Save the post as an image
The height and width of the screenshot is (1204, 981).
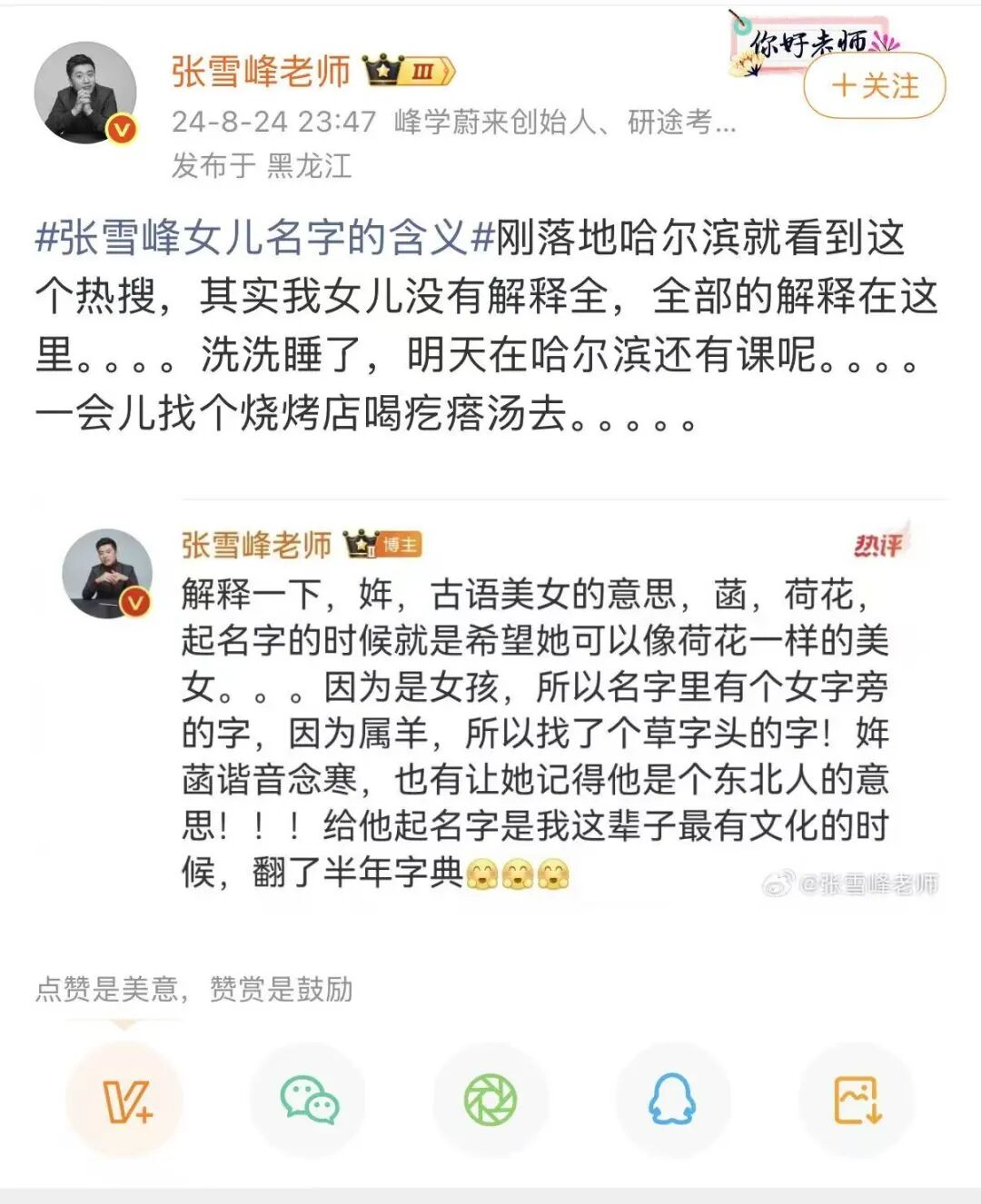click(x=856, y=1100)
